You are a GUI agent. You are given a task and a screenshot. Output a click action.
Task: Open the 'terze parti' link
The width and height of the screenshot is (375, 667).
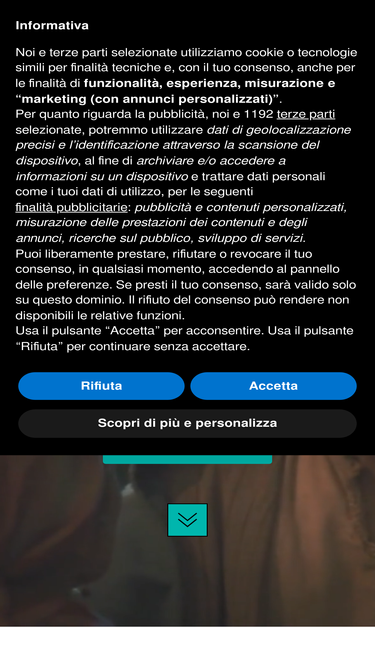coord(306,114)
